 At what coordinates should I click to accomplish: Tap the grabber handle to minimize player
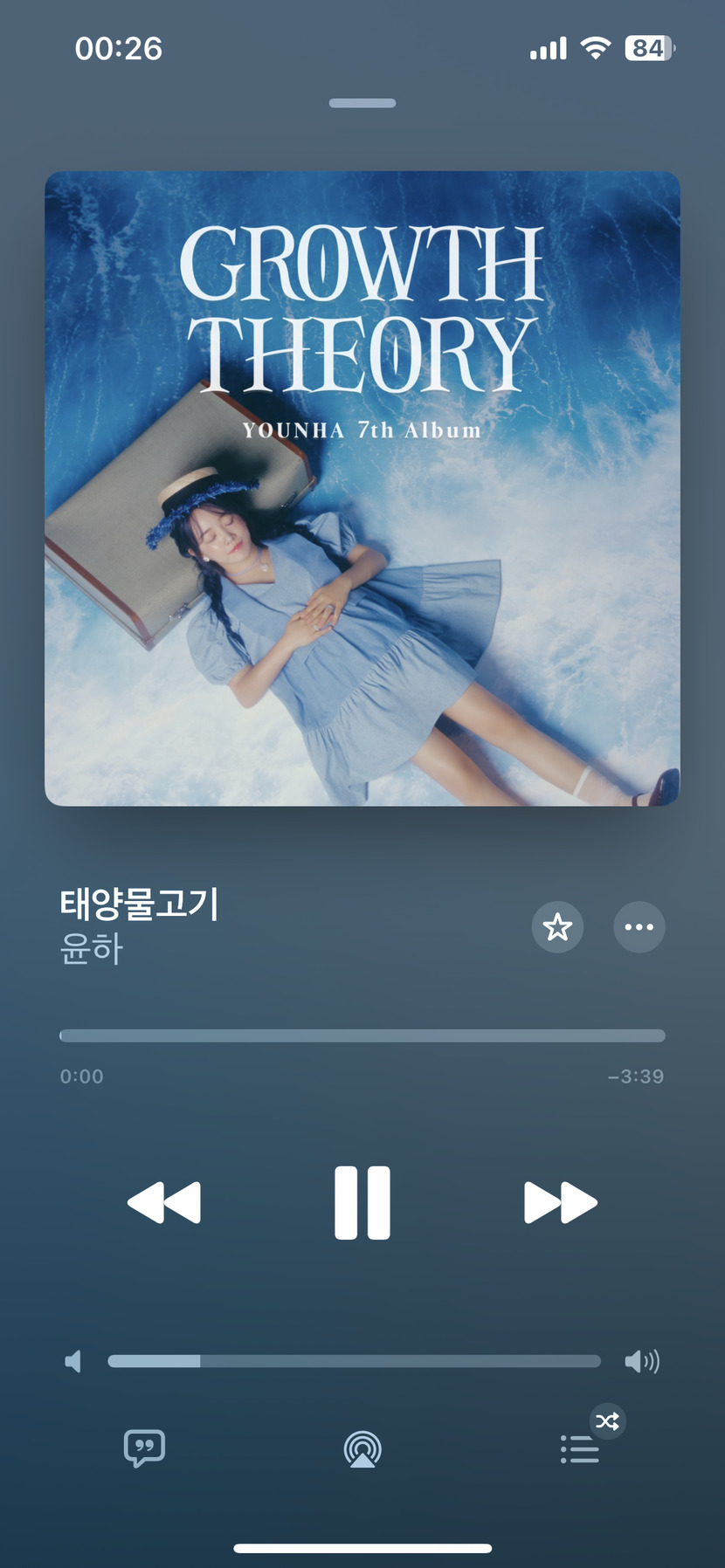click(362, 103)
